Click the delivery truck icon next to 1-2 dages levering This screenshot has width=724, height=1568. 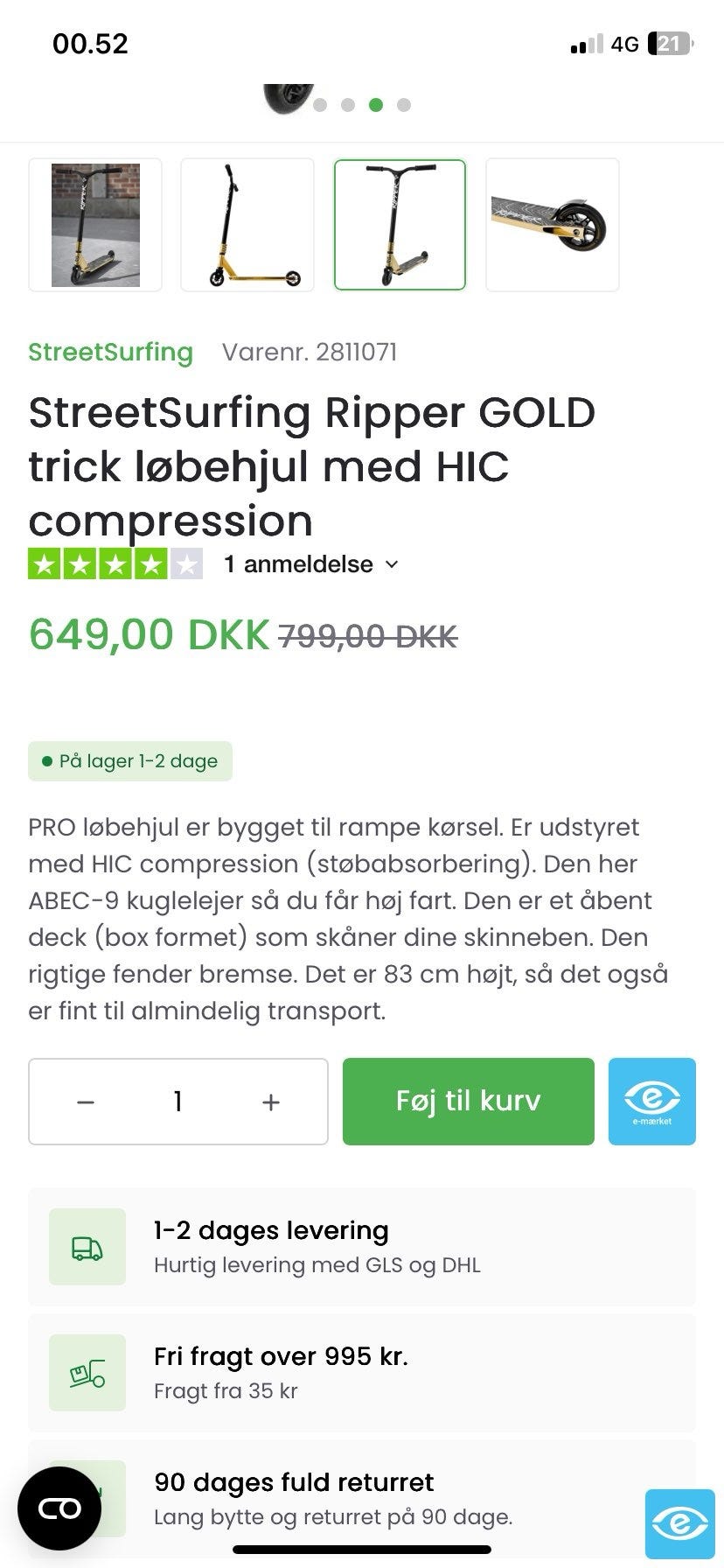tap(87, 1246)
